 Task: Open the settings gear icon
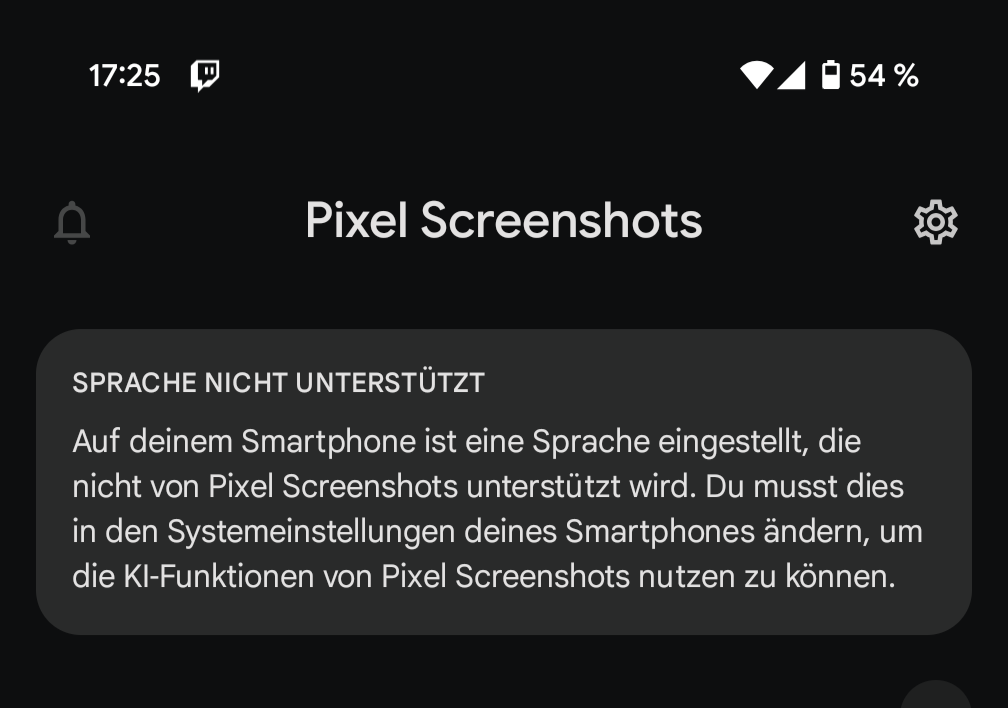pyautogui.click(x=935, y=222)
